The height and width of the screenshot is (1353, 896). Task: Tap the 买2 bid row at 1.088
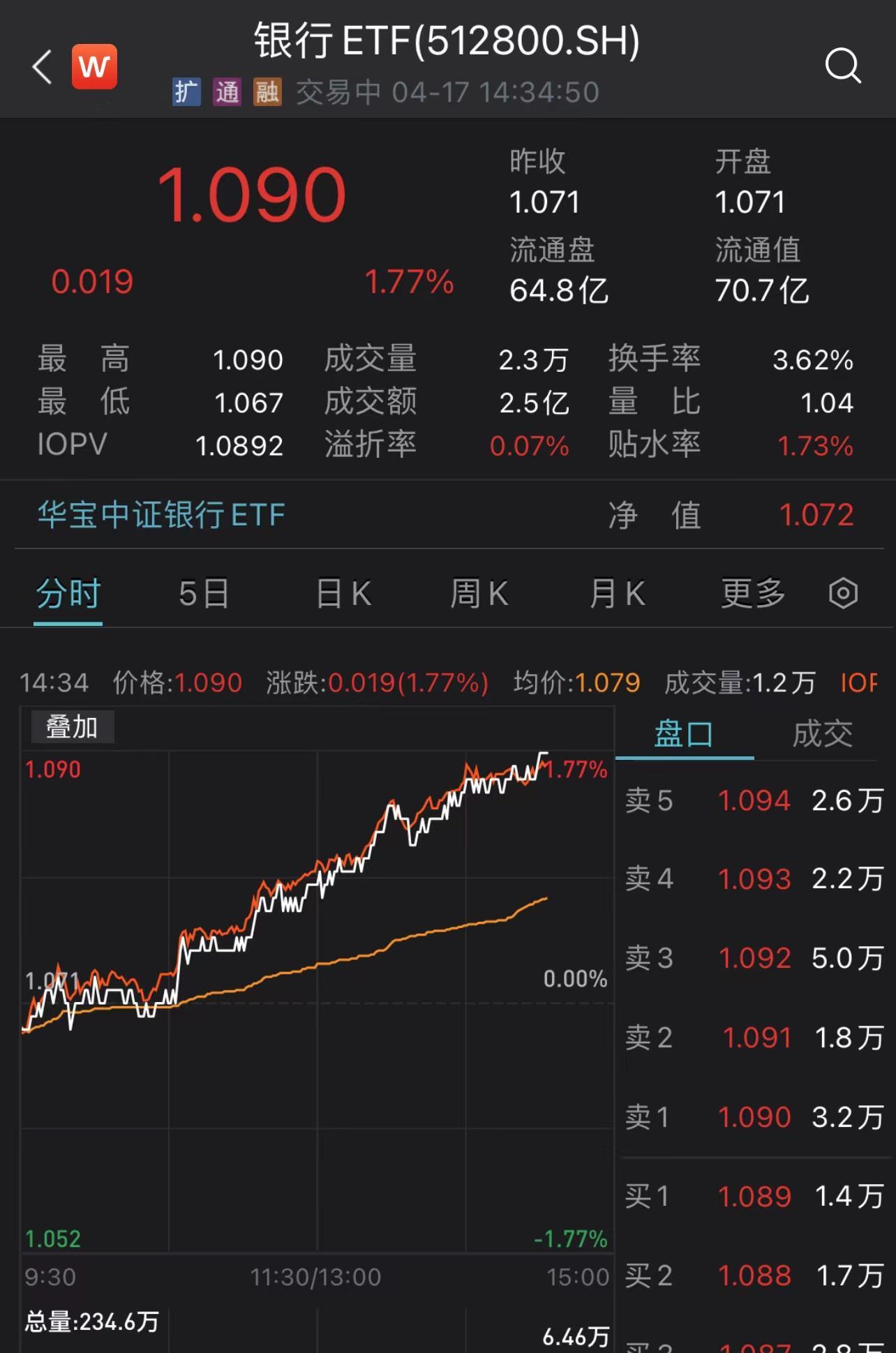(756, 1276)
